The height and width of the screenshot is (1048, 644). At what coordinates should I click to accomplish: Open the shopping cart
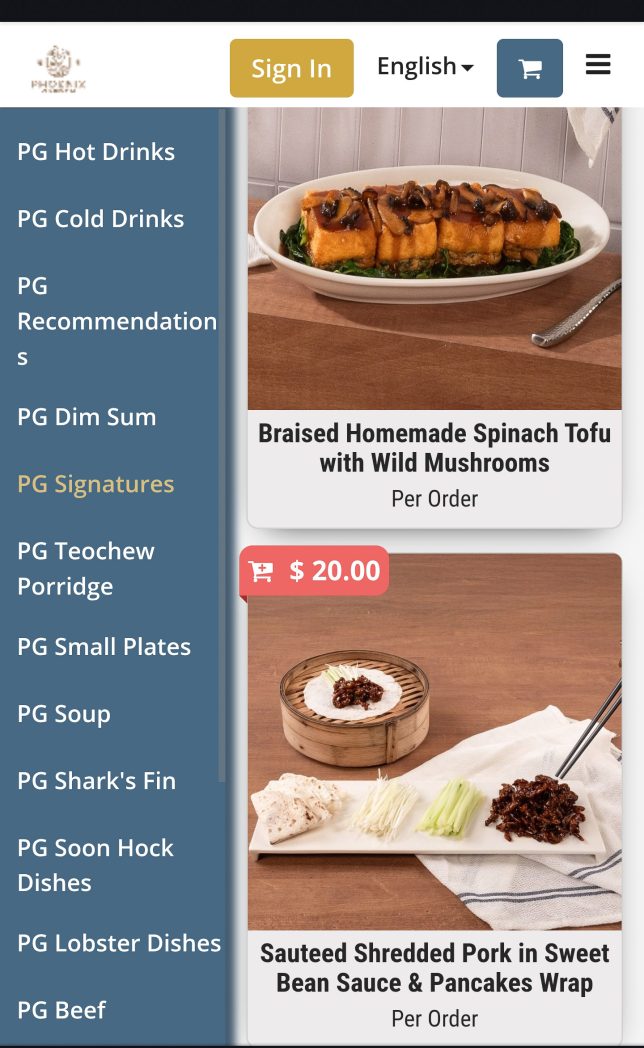pos(529,68)
